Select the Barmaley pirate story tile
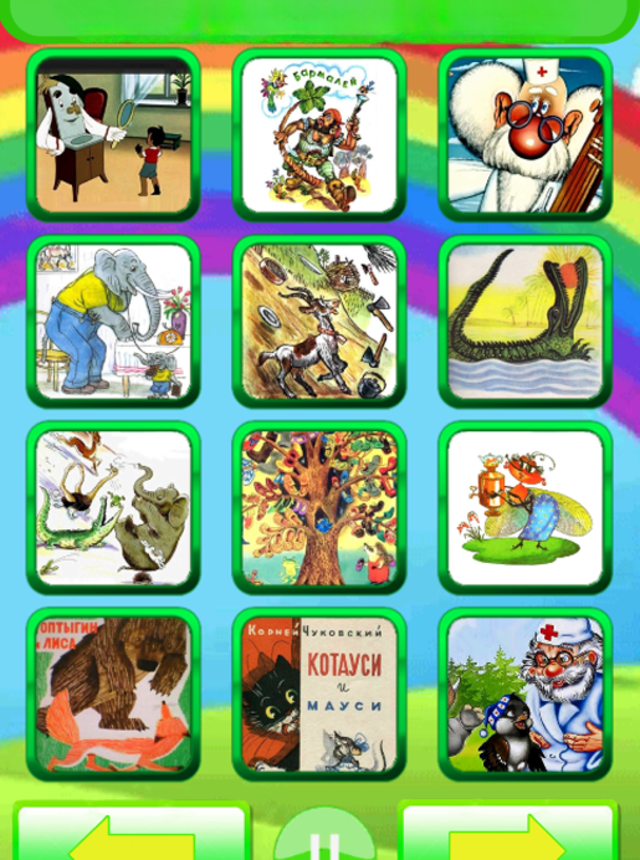 point(319,134)
